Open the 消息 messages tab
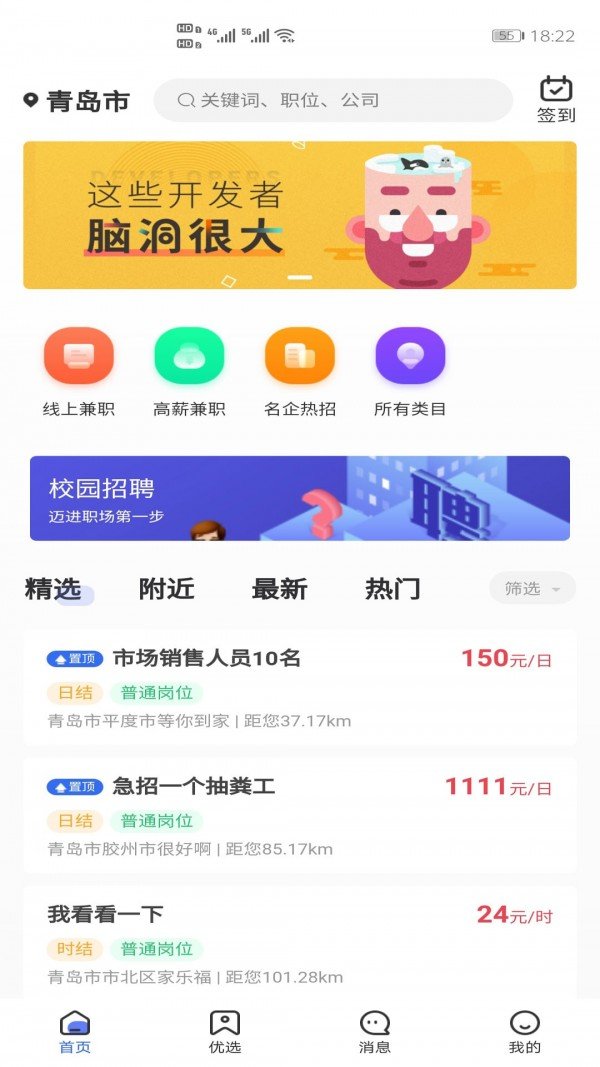The height and width of the screenshot is (1067, 600). point(375,1032)
